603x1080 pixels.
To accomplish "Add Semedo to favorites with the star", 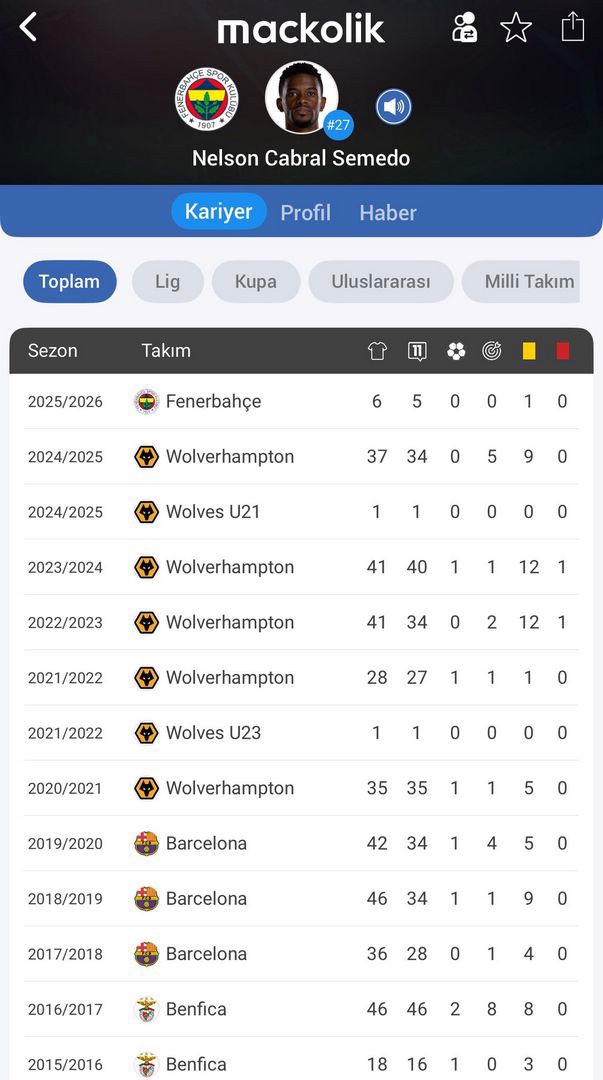I will click(x=516, y=28).
